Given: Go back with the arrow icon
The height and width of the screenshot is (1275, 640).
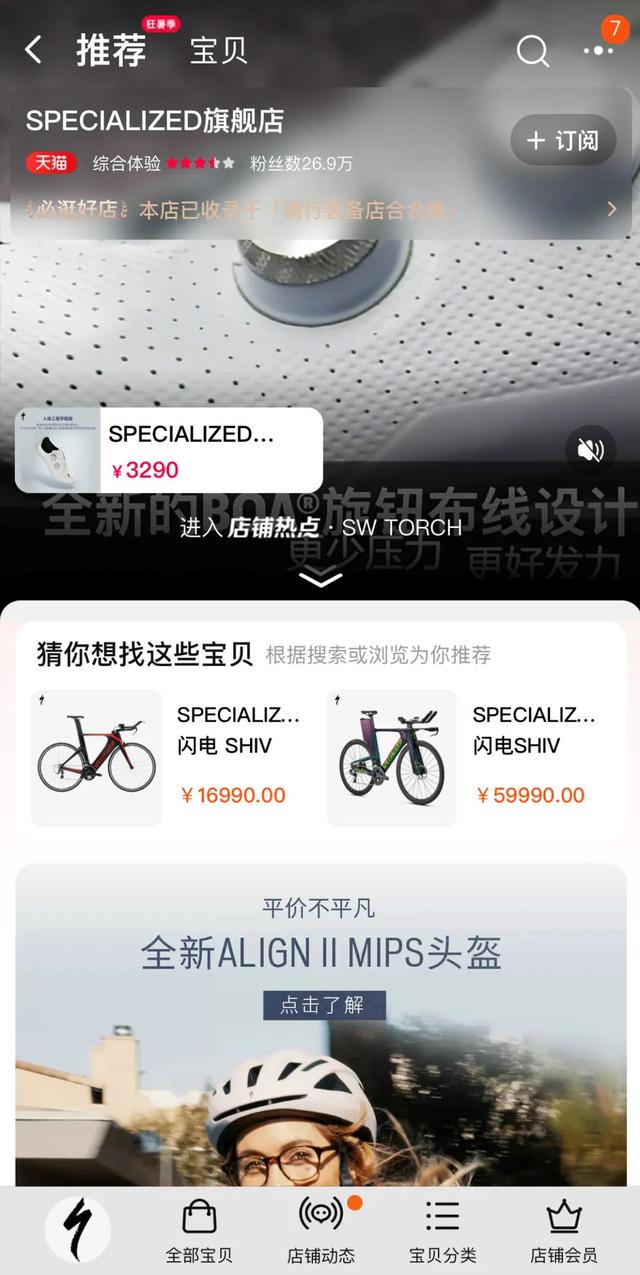Looking at the screenshot, I should point(34,50).
